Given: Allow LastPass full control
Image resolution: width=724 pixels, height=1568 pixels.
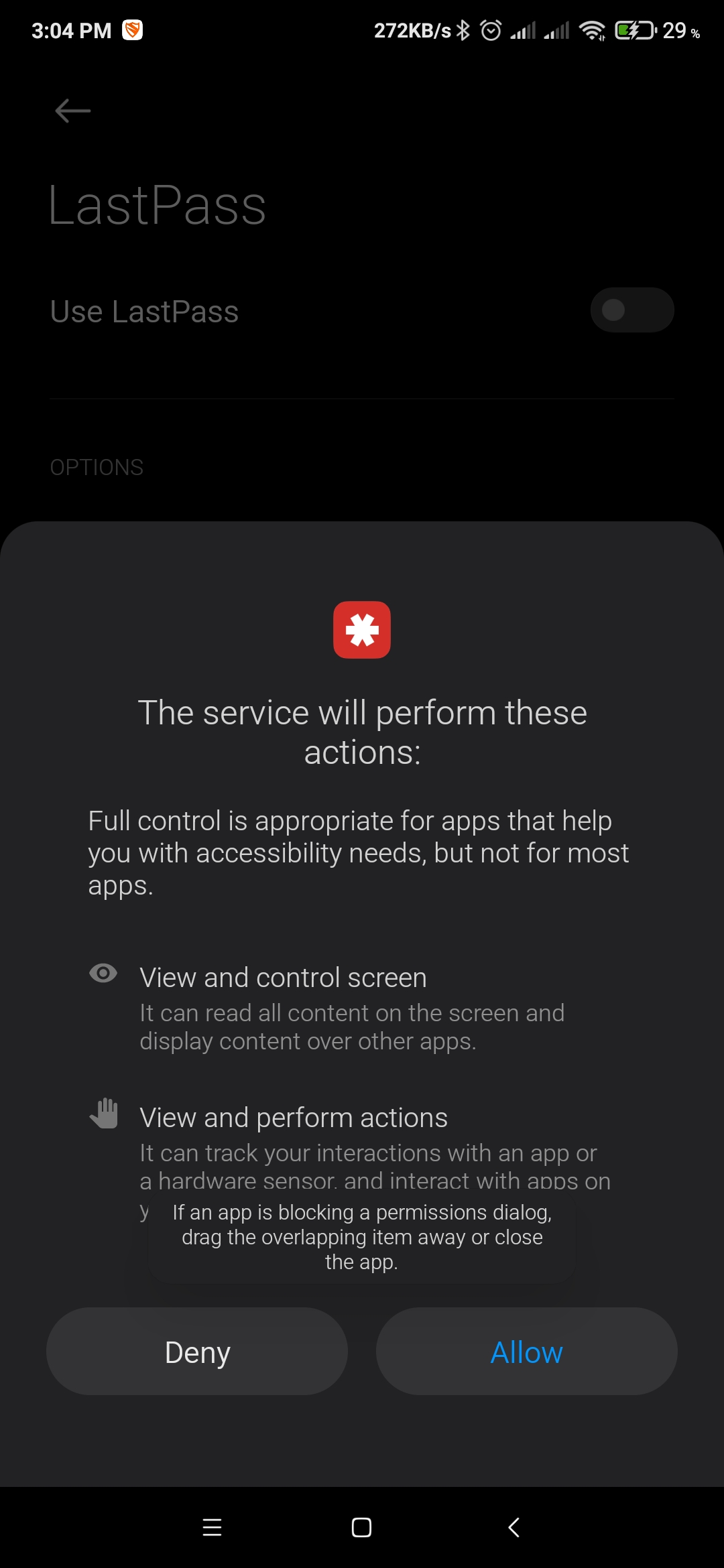Looking at the screenshot, I should tap(527, 1352).
